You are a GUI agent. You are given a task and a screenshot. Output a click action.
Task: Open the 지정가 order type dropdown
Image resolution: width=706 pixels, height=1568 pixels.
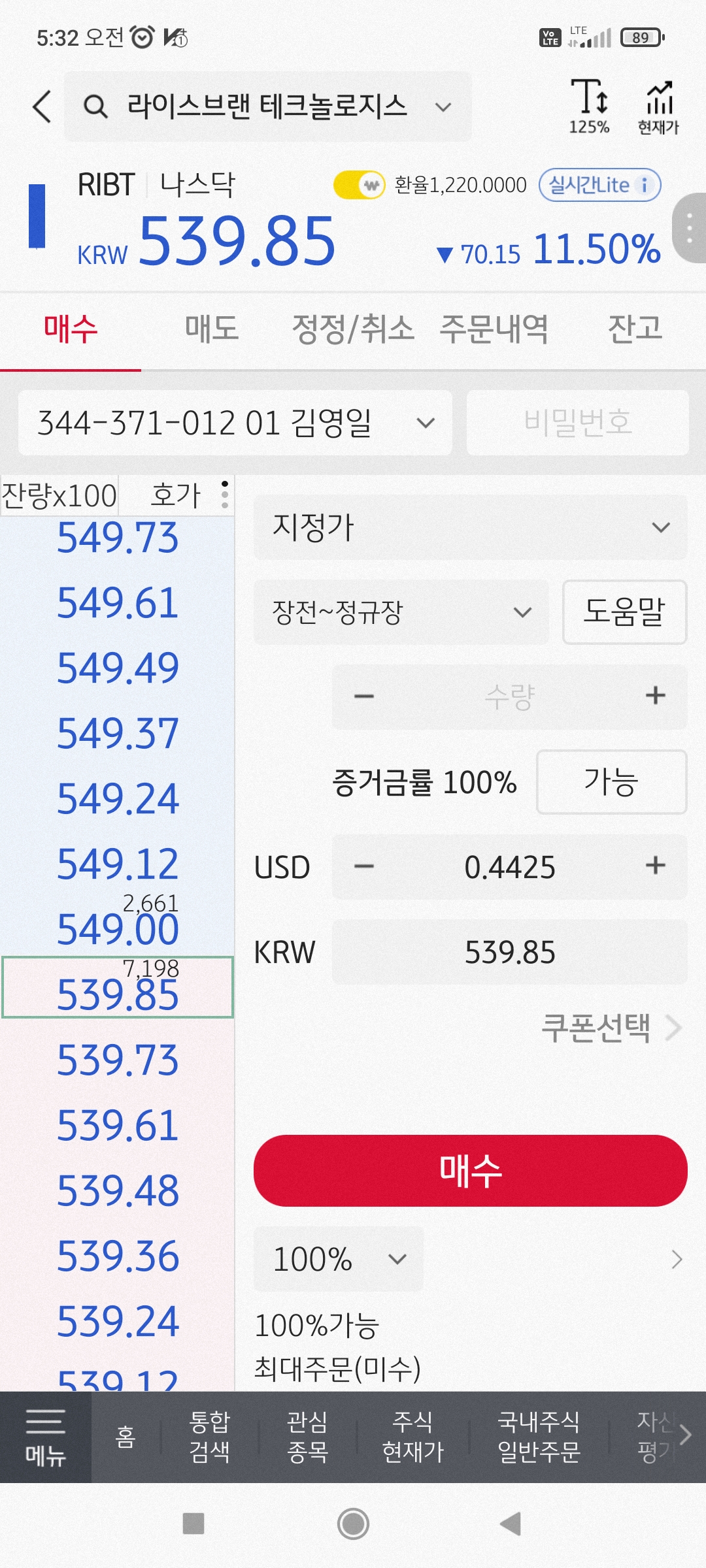pyautogui.click(x=470, y=527)
